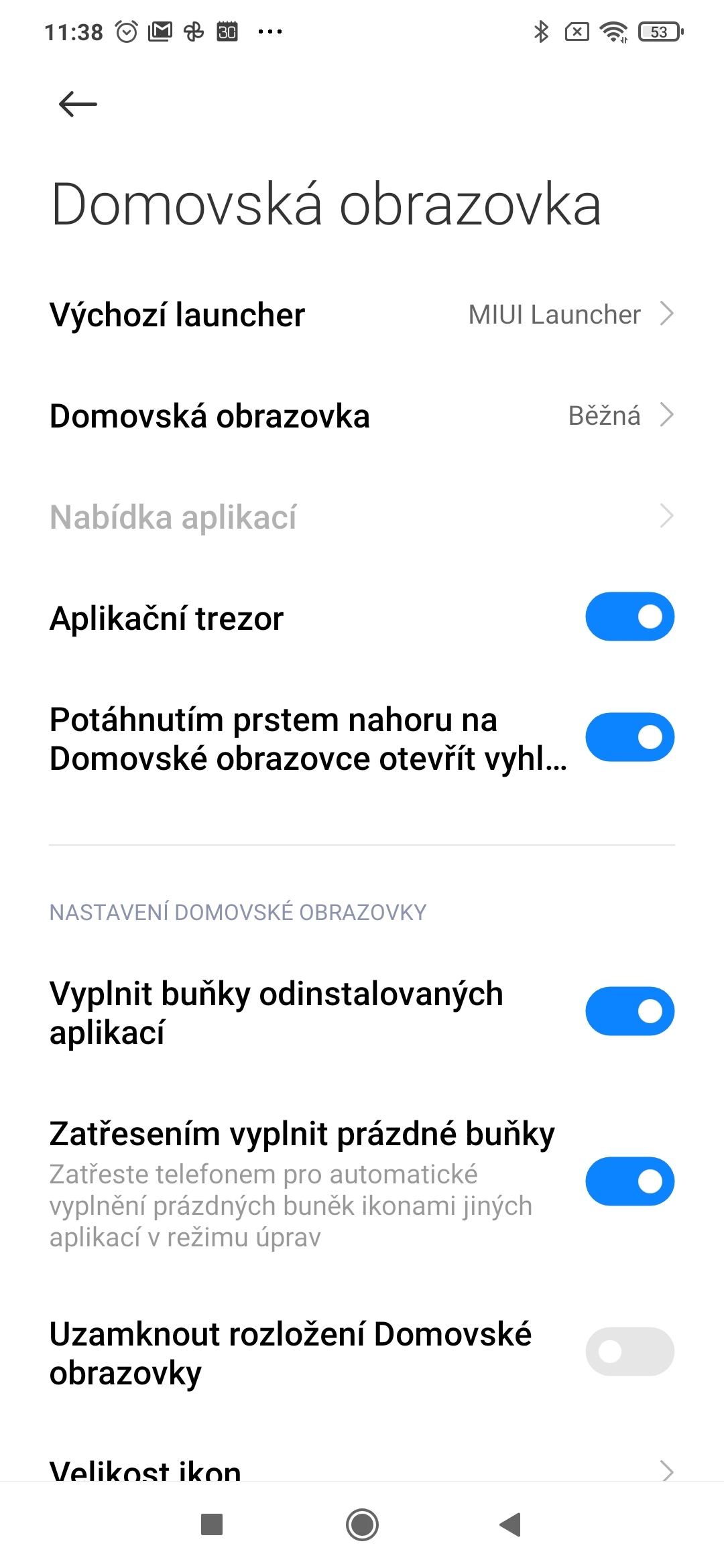Open Výchozí launcher setting
The width and height of the screenshot is (724, 1568).
pos(362,314)
